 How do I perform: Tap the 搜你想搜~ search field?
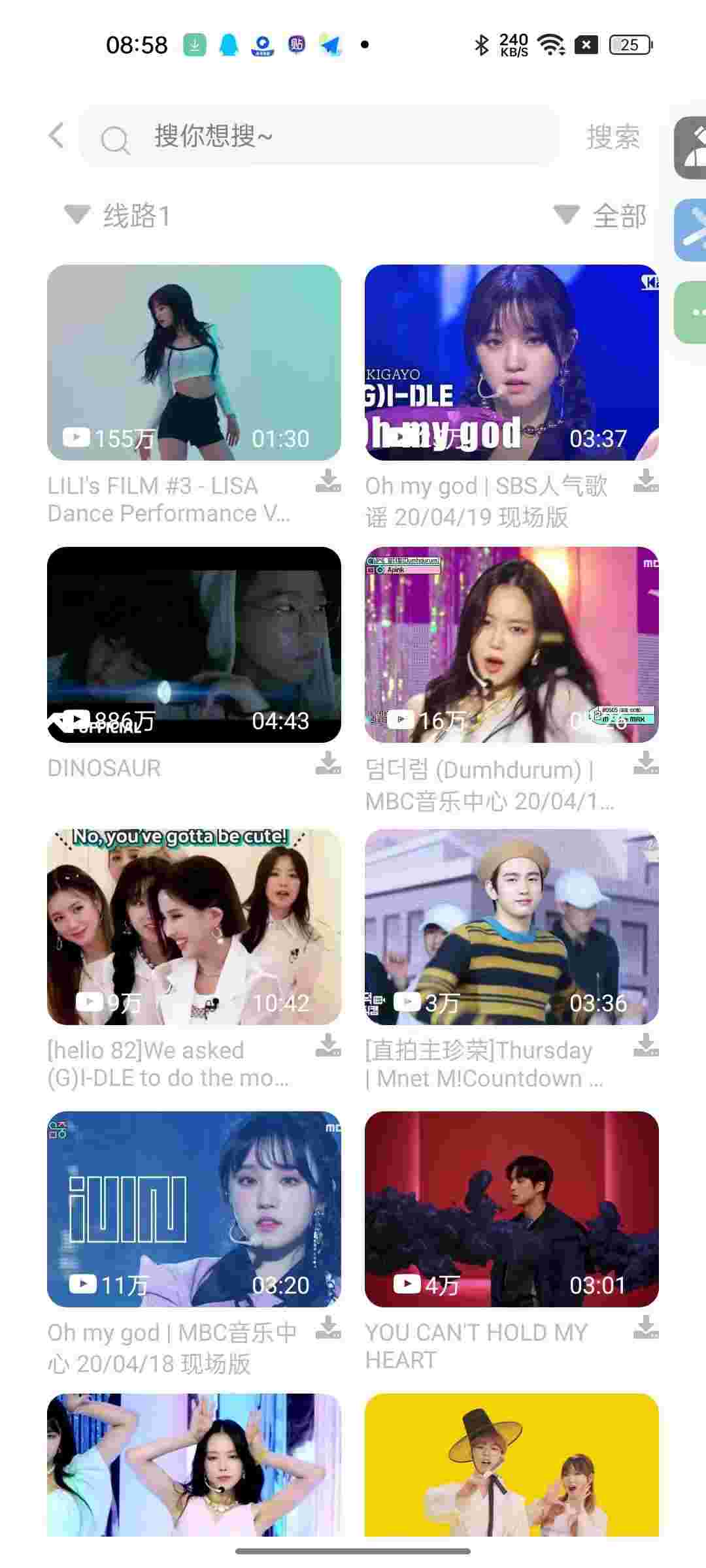tap(320, 137)
